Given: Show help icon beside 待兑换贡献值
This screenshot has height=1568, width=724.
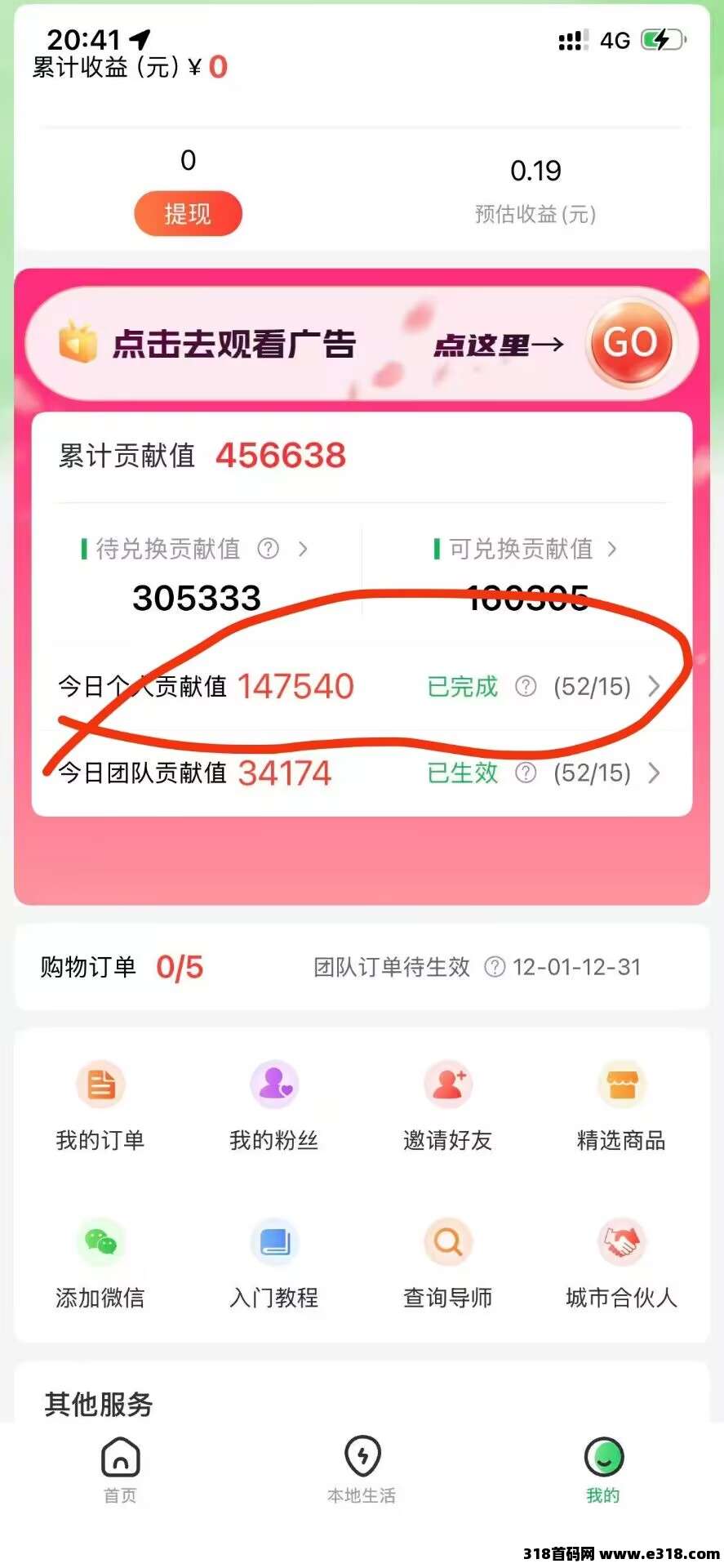Looking at the screenshot, I should click(x=268, y=549).
